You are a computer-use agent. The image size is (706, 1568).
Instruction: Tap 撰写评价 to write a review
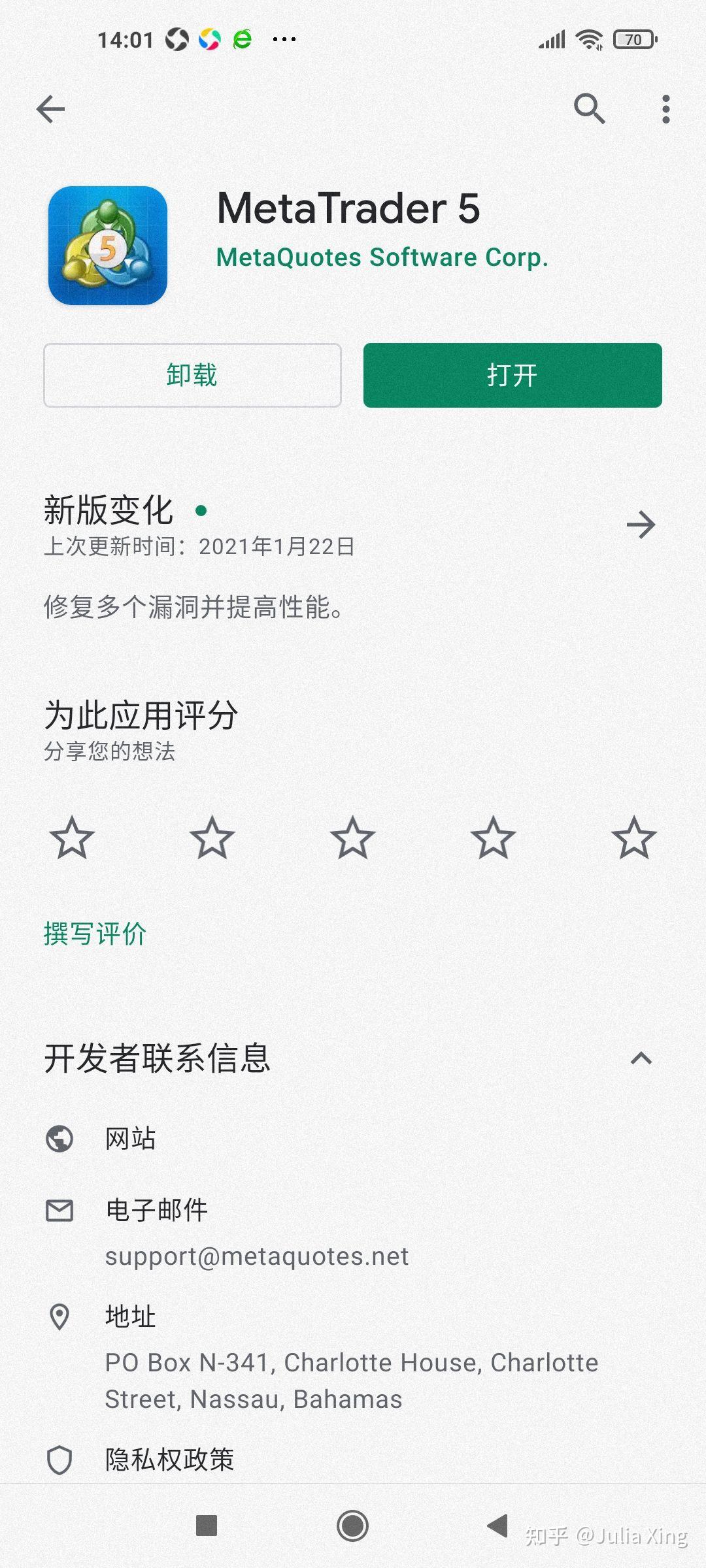pyautogui.click(x=95, y=934)
